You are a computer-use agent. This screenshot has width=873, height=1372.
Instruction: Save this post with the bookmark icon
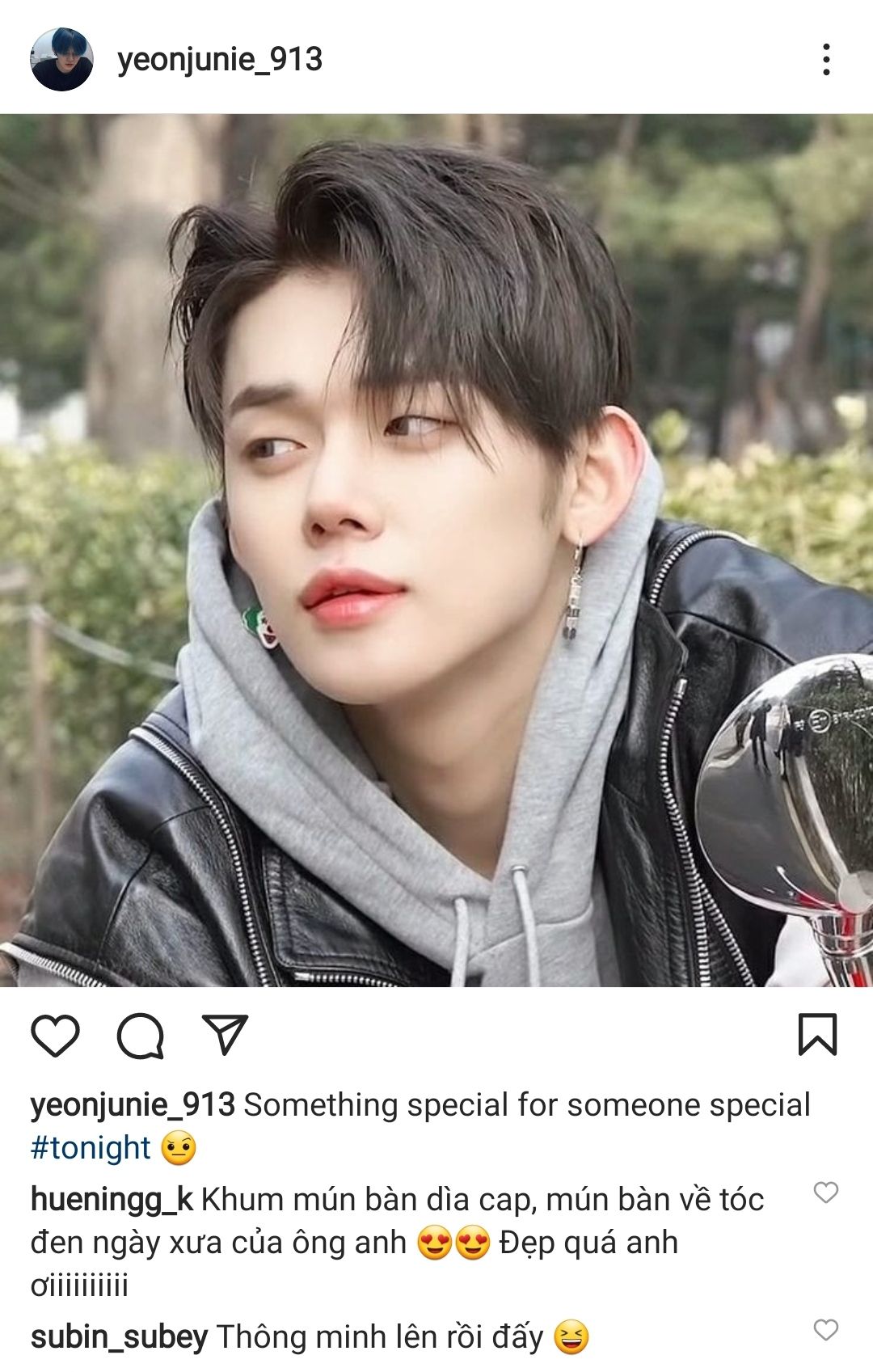coord(817,1035)
